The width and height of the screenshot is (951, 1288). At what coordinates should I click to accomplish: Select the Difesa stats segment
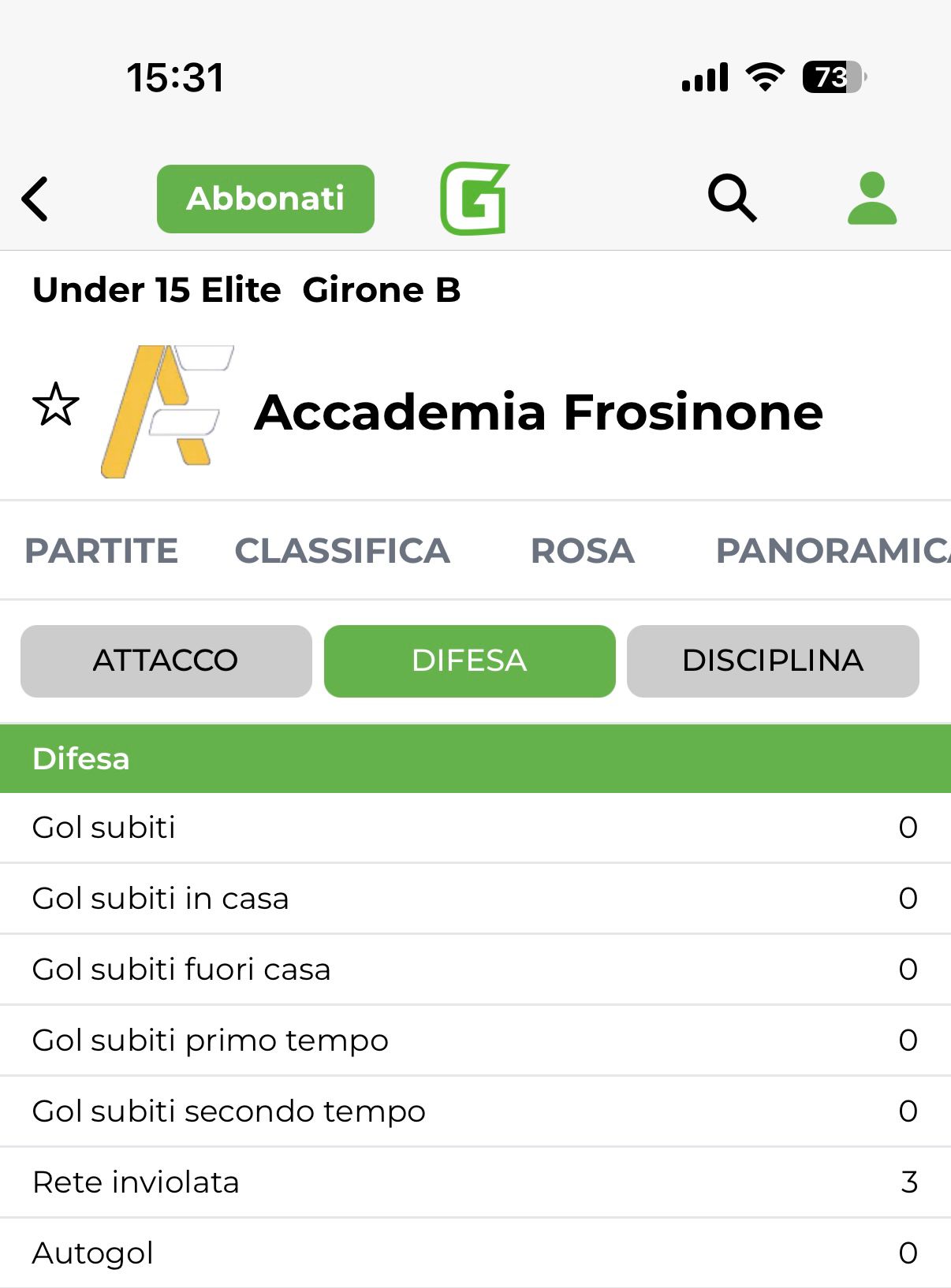[469, 661]
